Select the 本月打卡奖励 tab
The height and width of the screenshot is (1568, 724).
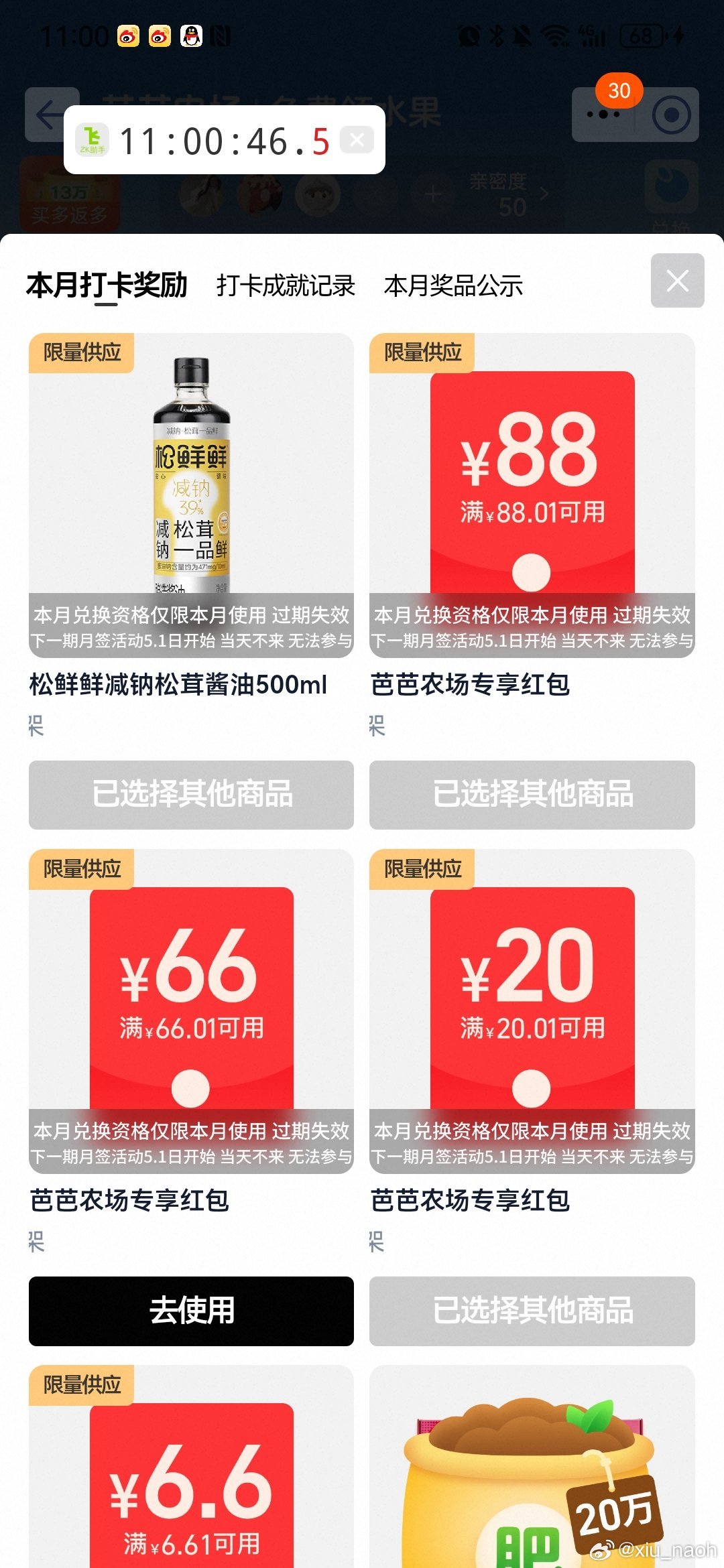point(107,285)
